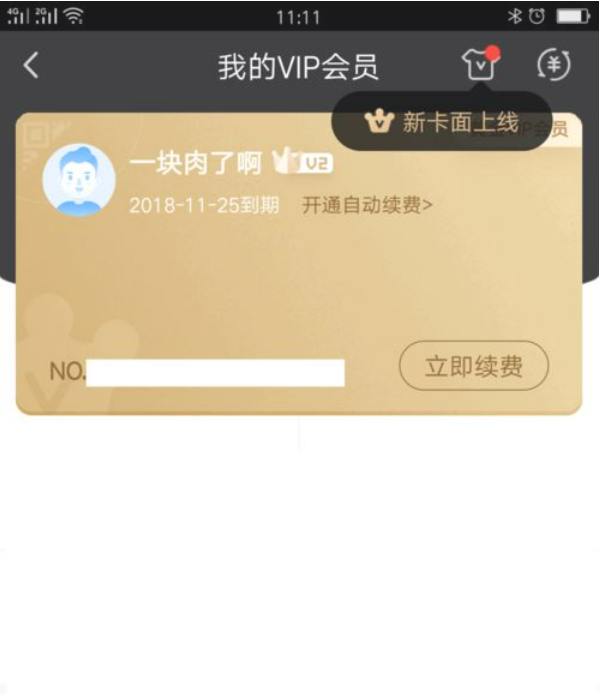
Task: Open the profile avatar on the card
Action: [78, 181]
